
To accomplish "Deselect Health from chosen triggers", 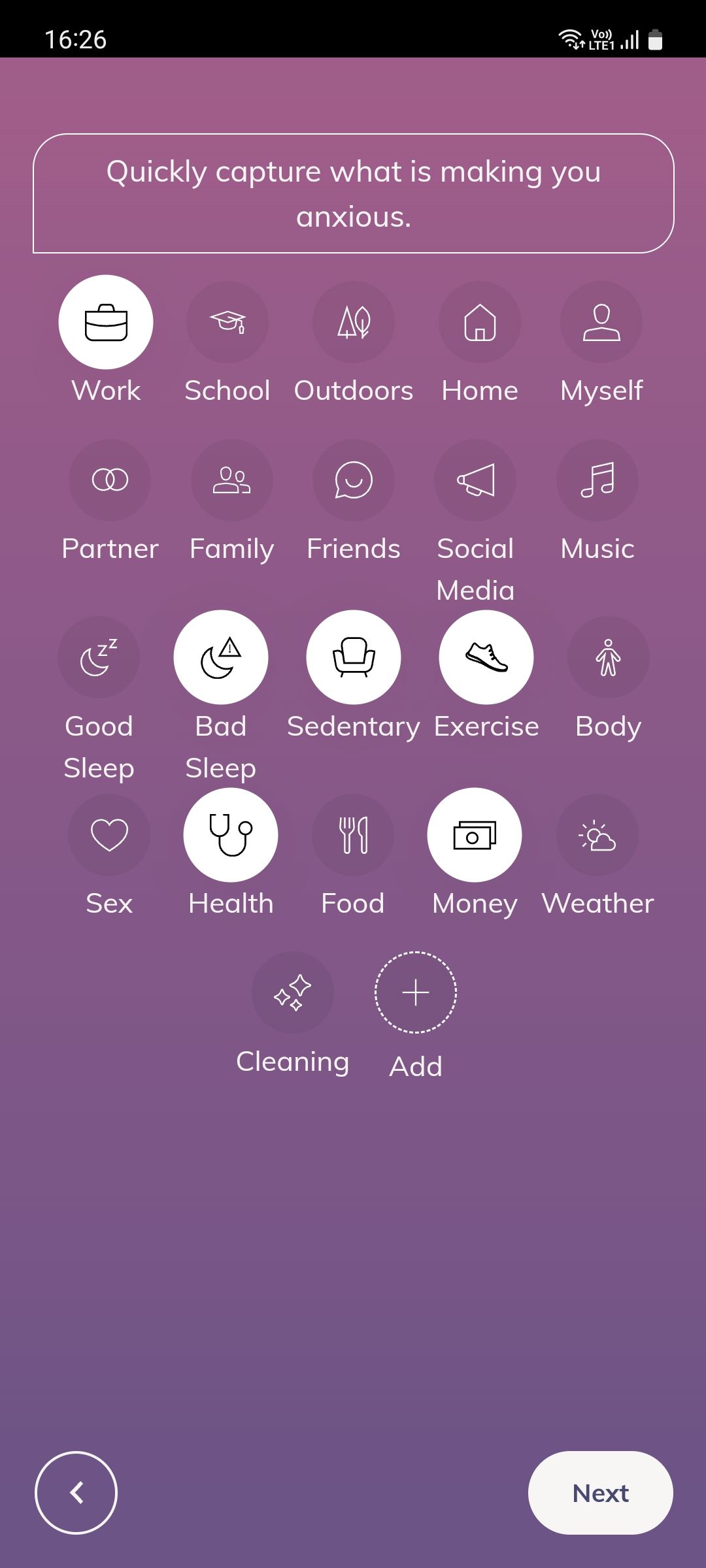I will click(x=231, y=835).
